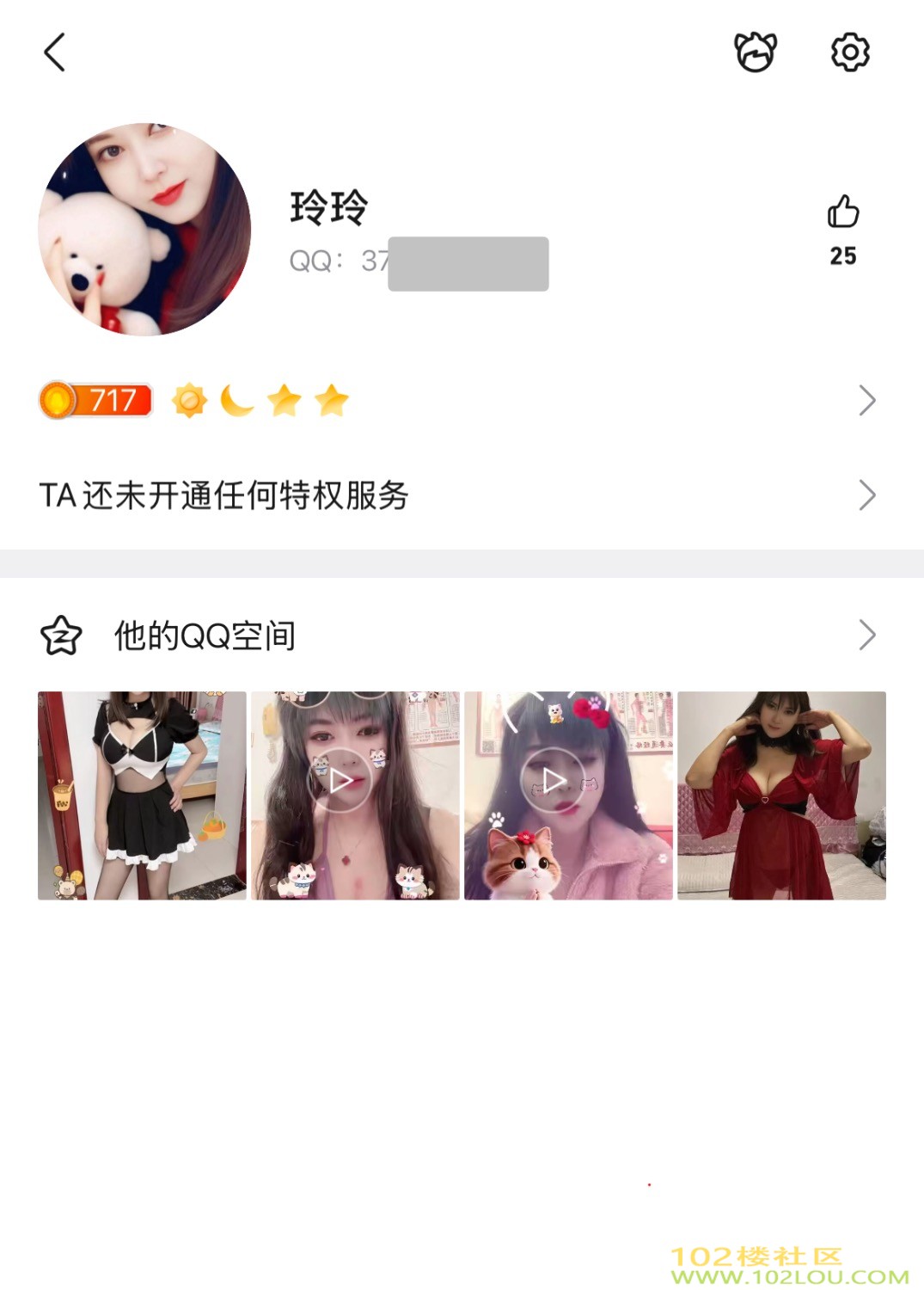Open the bear avatar icon

(755, 52)
